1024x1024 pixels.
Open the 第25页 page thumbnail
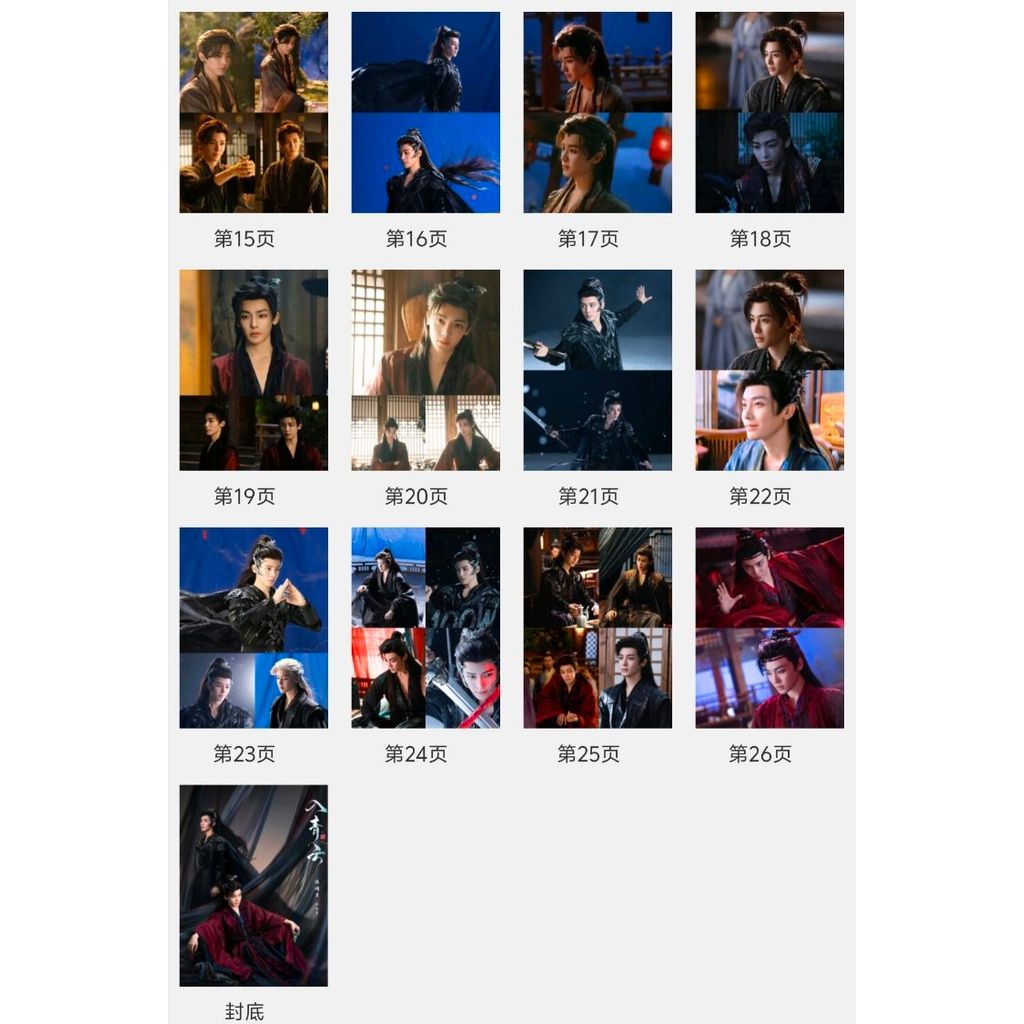click(598, 628)
